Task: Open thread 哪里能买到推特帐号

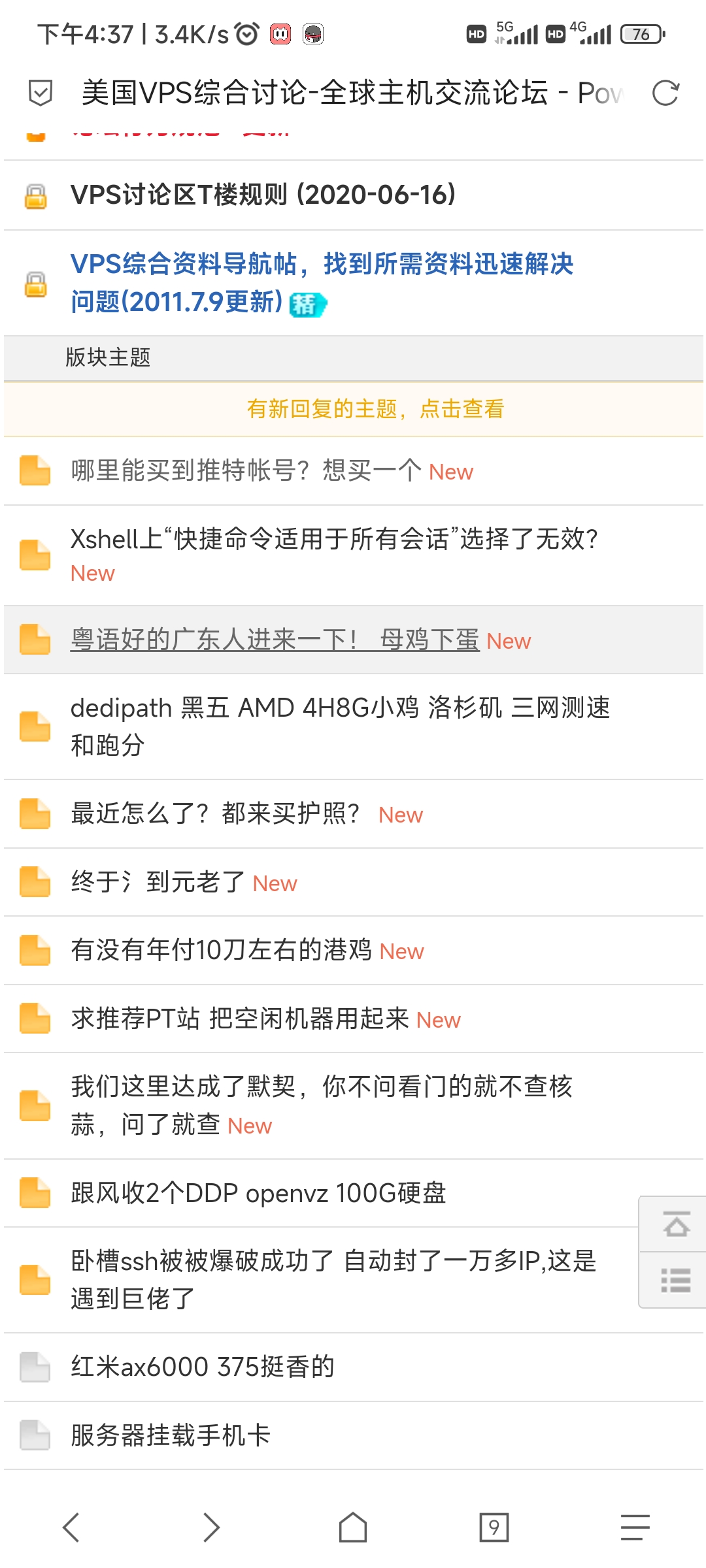Action: click(246, 470)
